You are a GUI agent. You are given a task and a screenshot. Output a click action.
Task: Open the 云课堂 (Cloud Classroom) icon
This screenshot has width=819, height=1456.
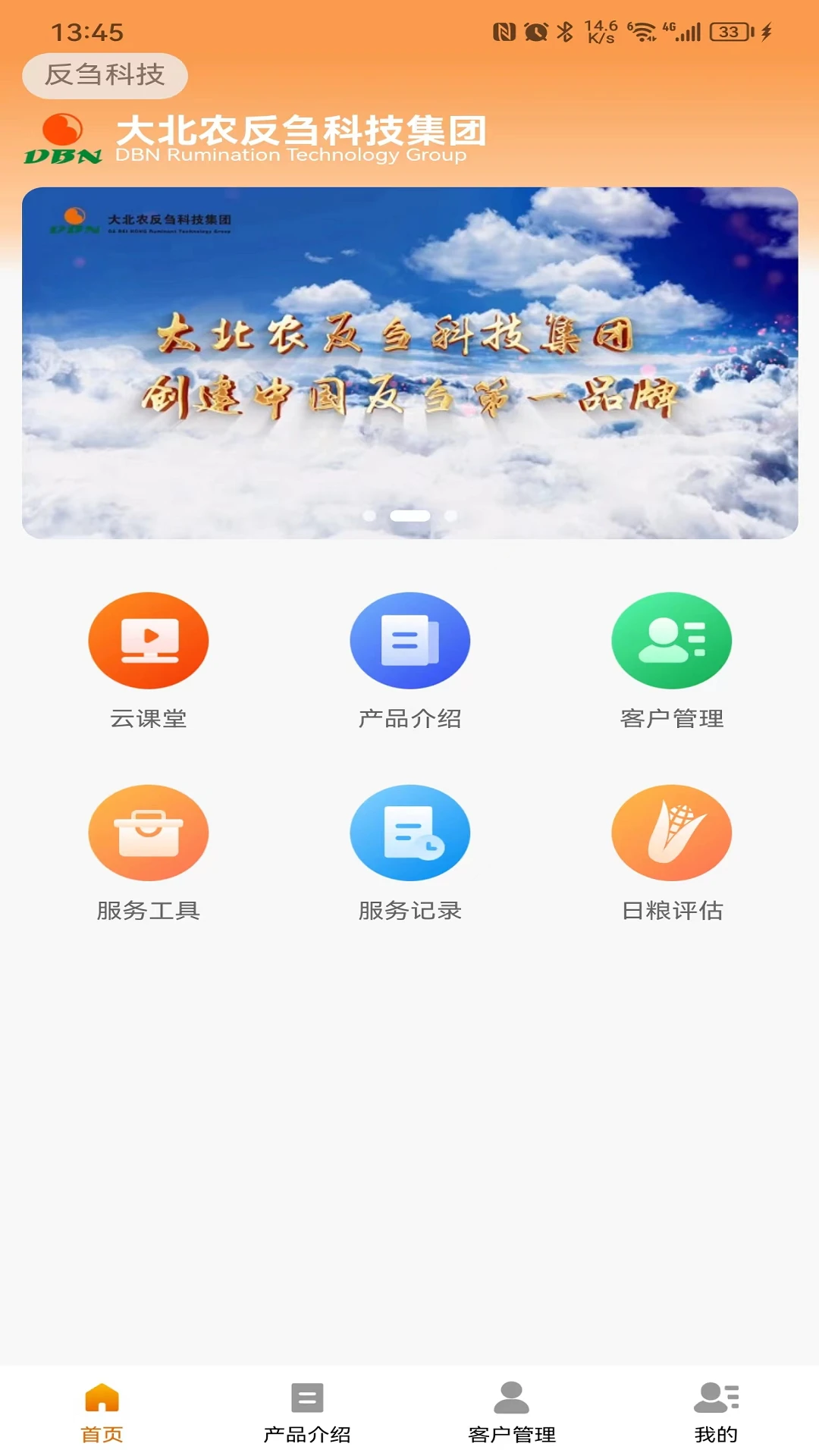(x=149, y=639)
